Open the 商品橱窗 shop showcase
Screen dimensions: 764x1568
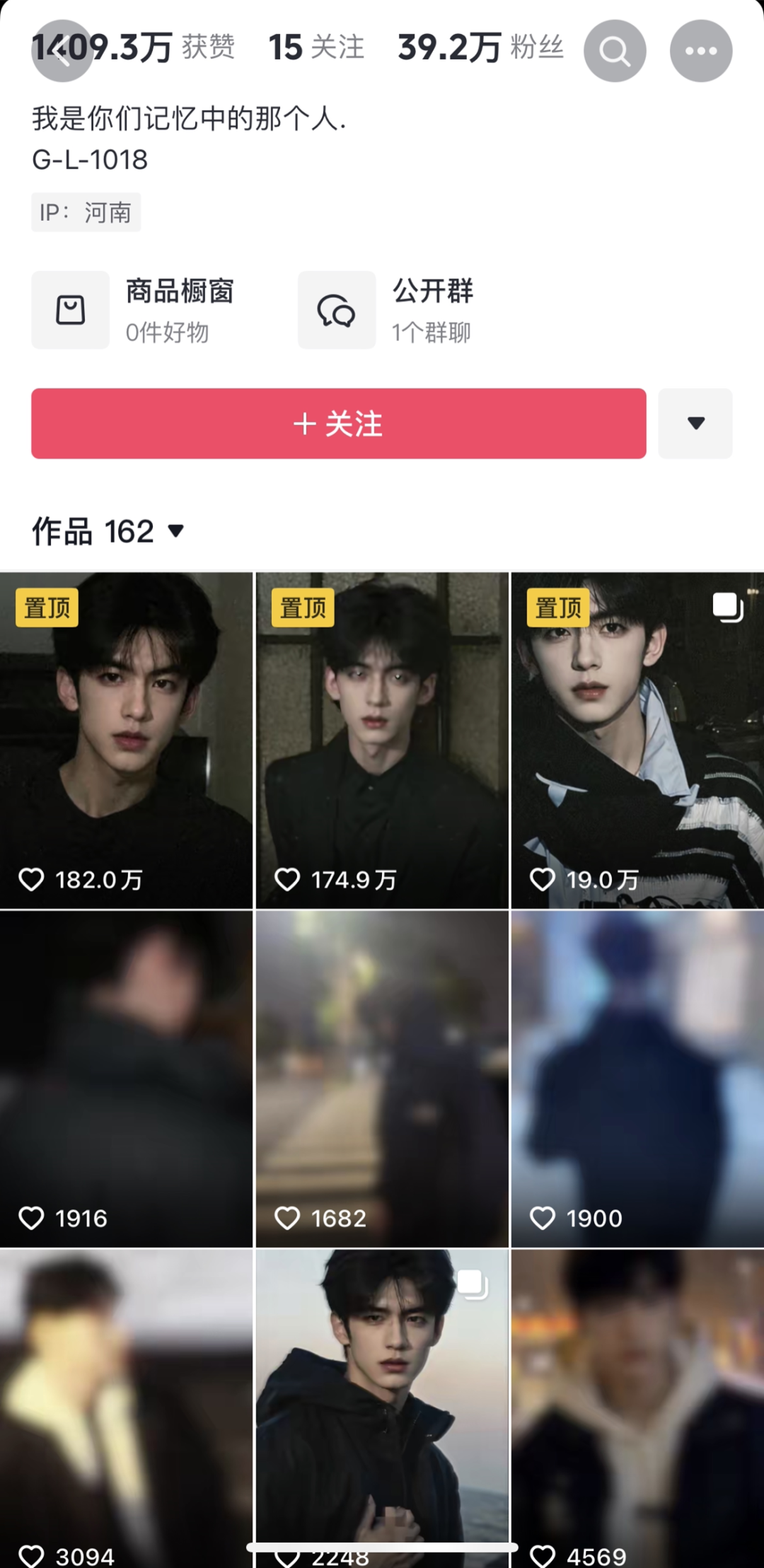pyautogui.click(x=134, y=310)
